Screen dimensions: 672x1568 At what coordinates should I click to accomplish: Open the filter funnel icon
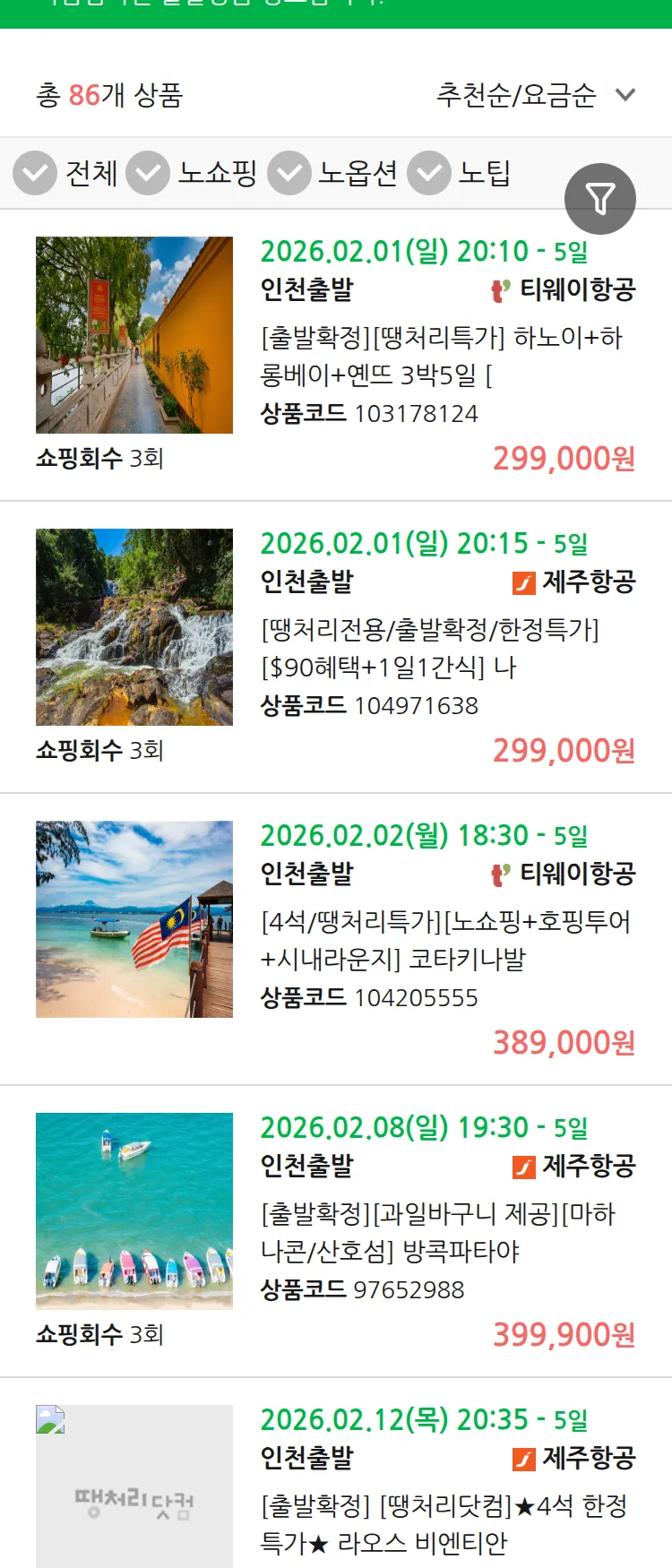[x=600, y=199]
